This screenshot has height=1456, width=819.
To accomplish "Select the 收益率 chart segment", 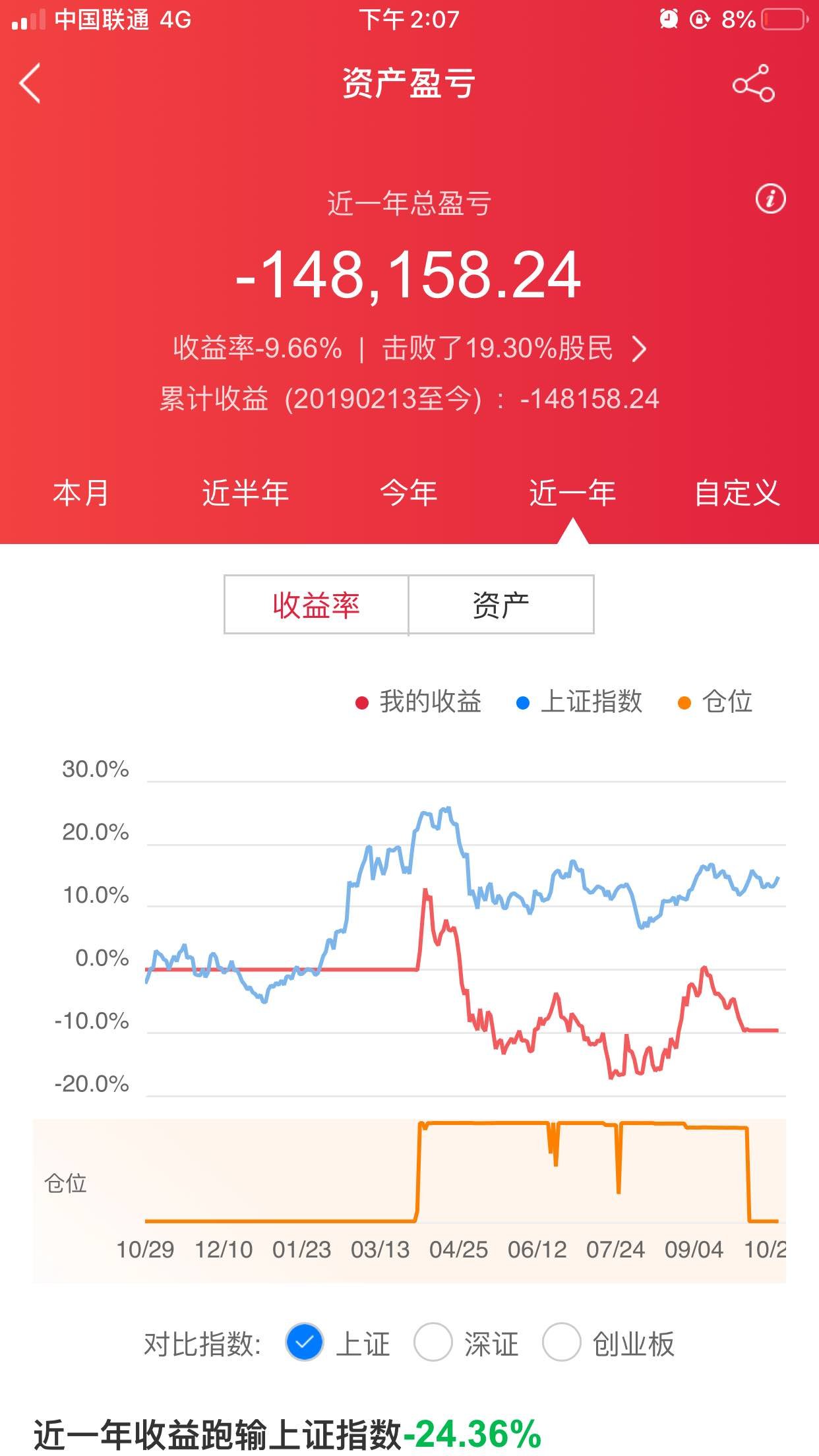I will [317, 605].
